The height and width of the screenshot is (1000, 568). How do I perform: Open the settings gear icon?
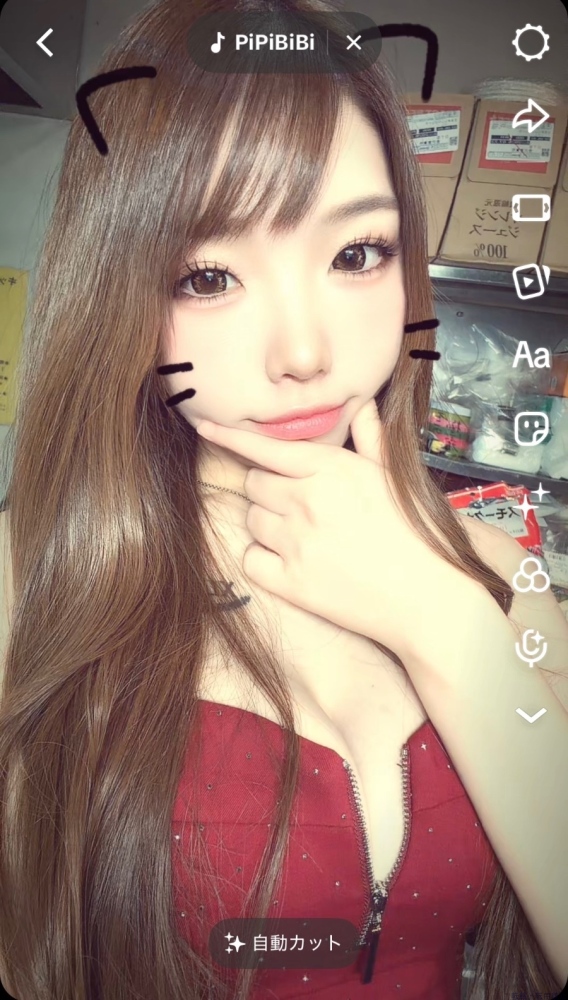click(530, 43)
